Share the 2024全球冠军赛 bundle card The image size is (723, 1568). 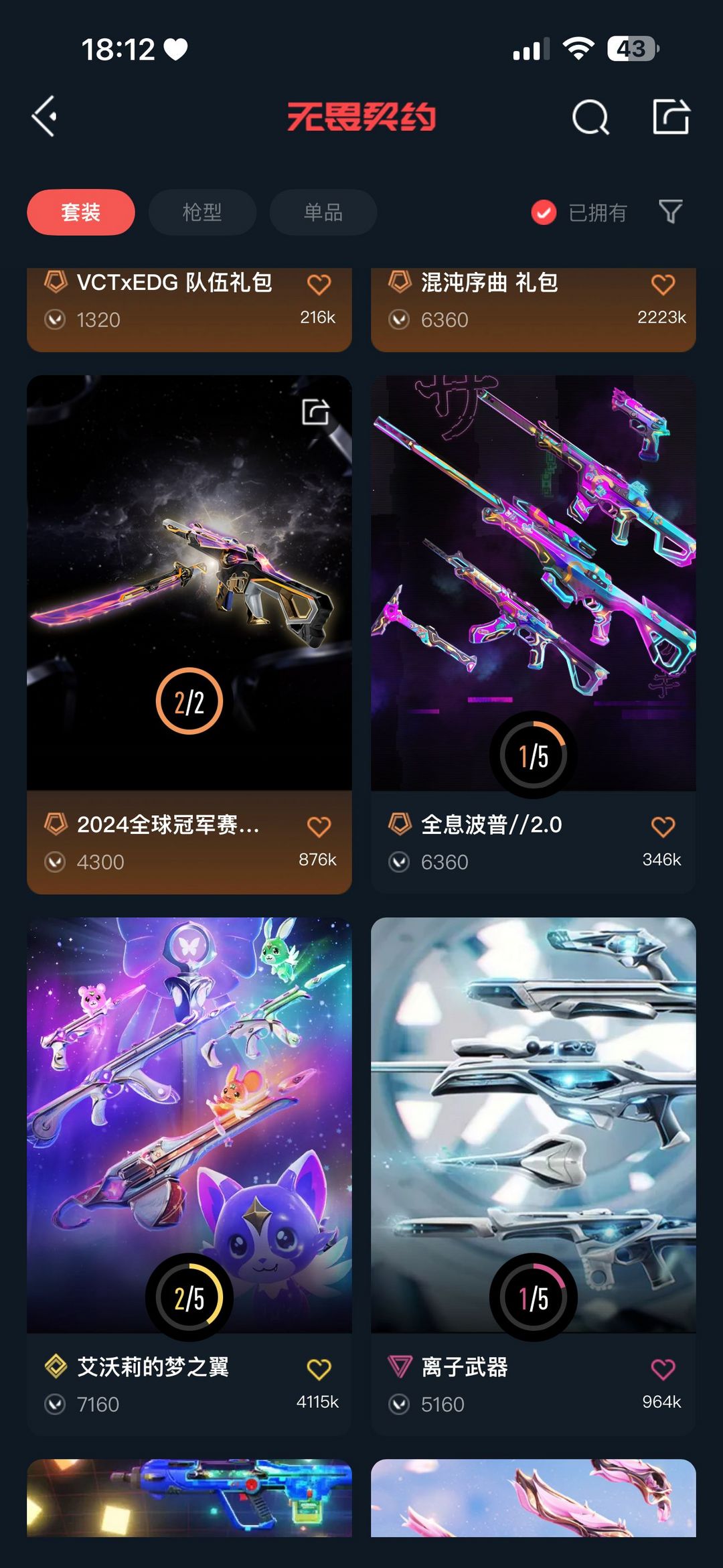pyautogui.click(x=315, y=411)
